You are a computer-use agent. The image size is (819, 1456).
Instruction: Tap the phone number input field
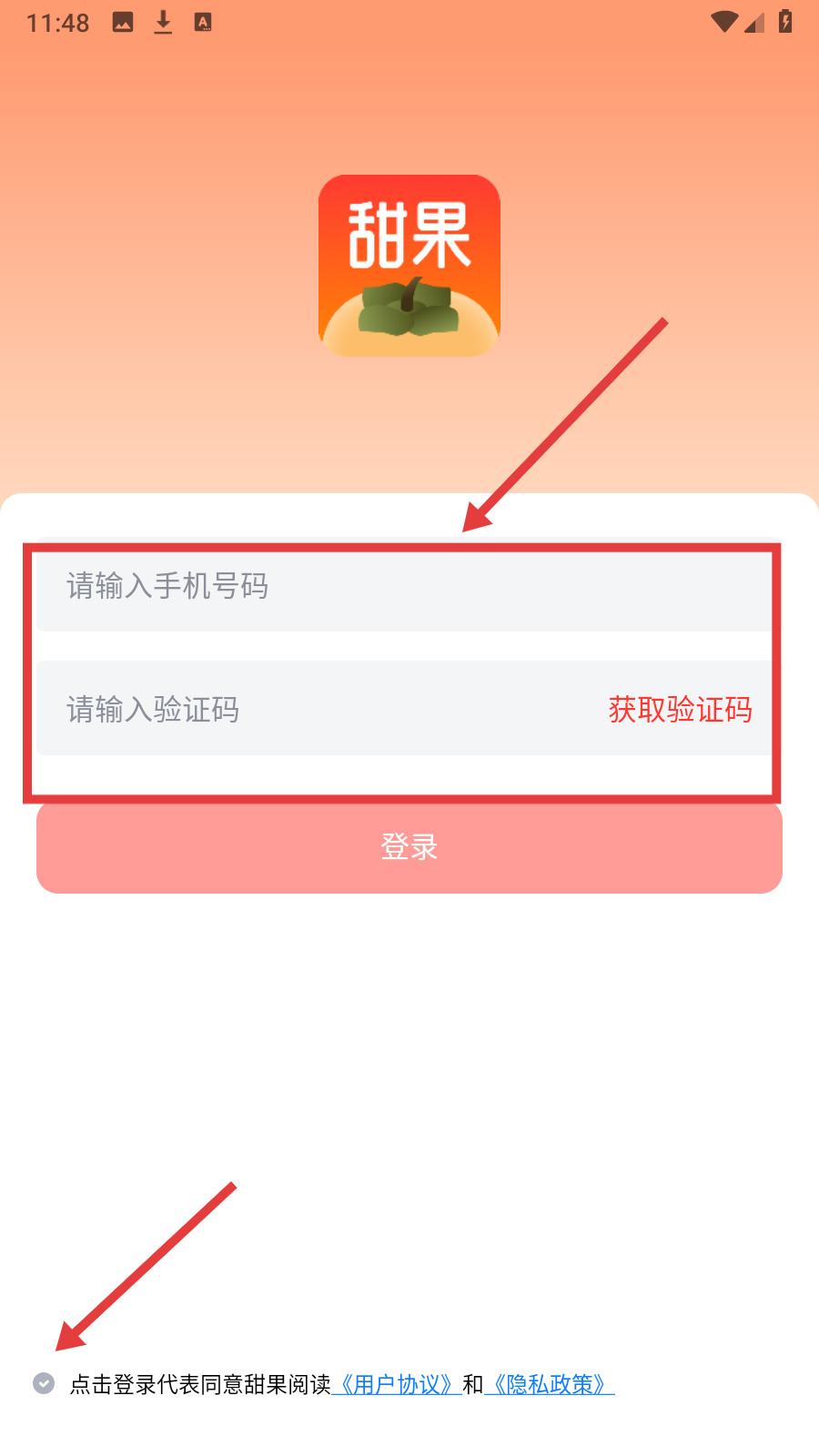click(x=400, y=586)
